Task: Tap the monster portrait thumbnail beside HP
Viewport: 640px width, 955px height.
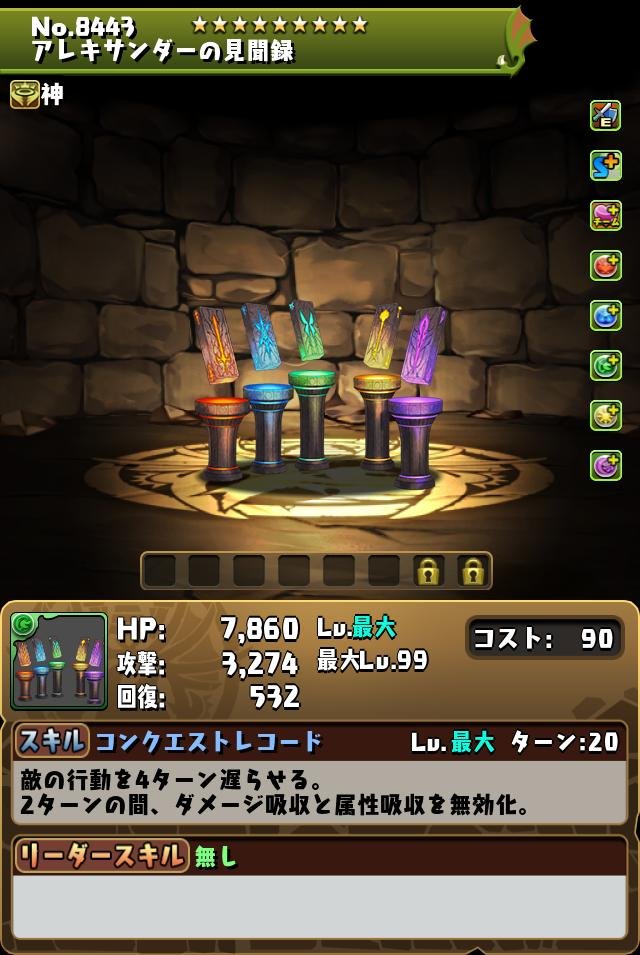Action: (59, 661)
